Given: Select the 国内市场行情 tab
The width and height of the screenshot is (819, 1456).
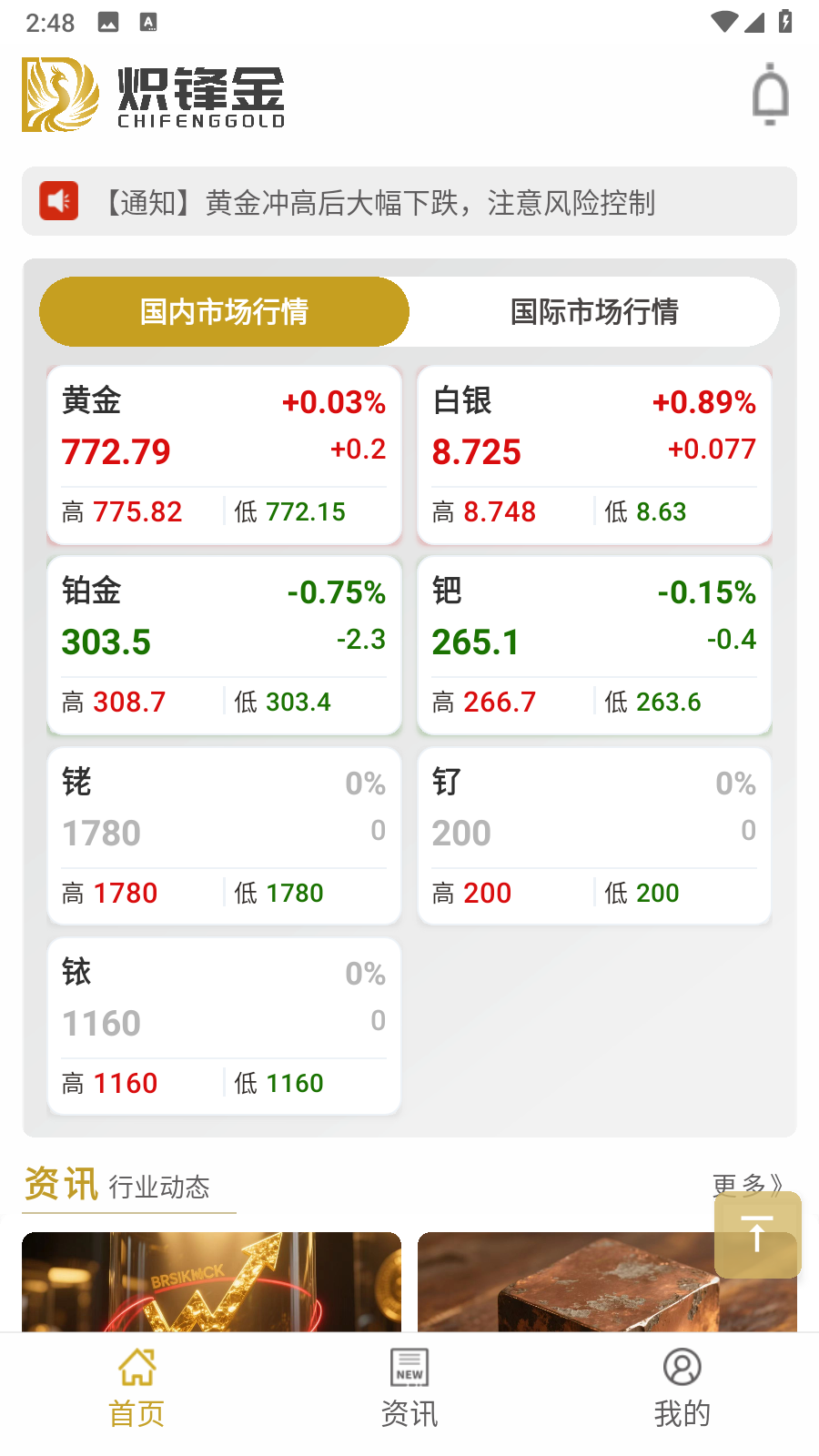Looking at the screenshot, I should 223,311.
